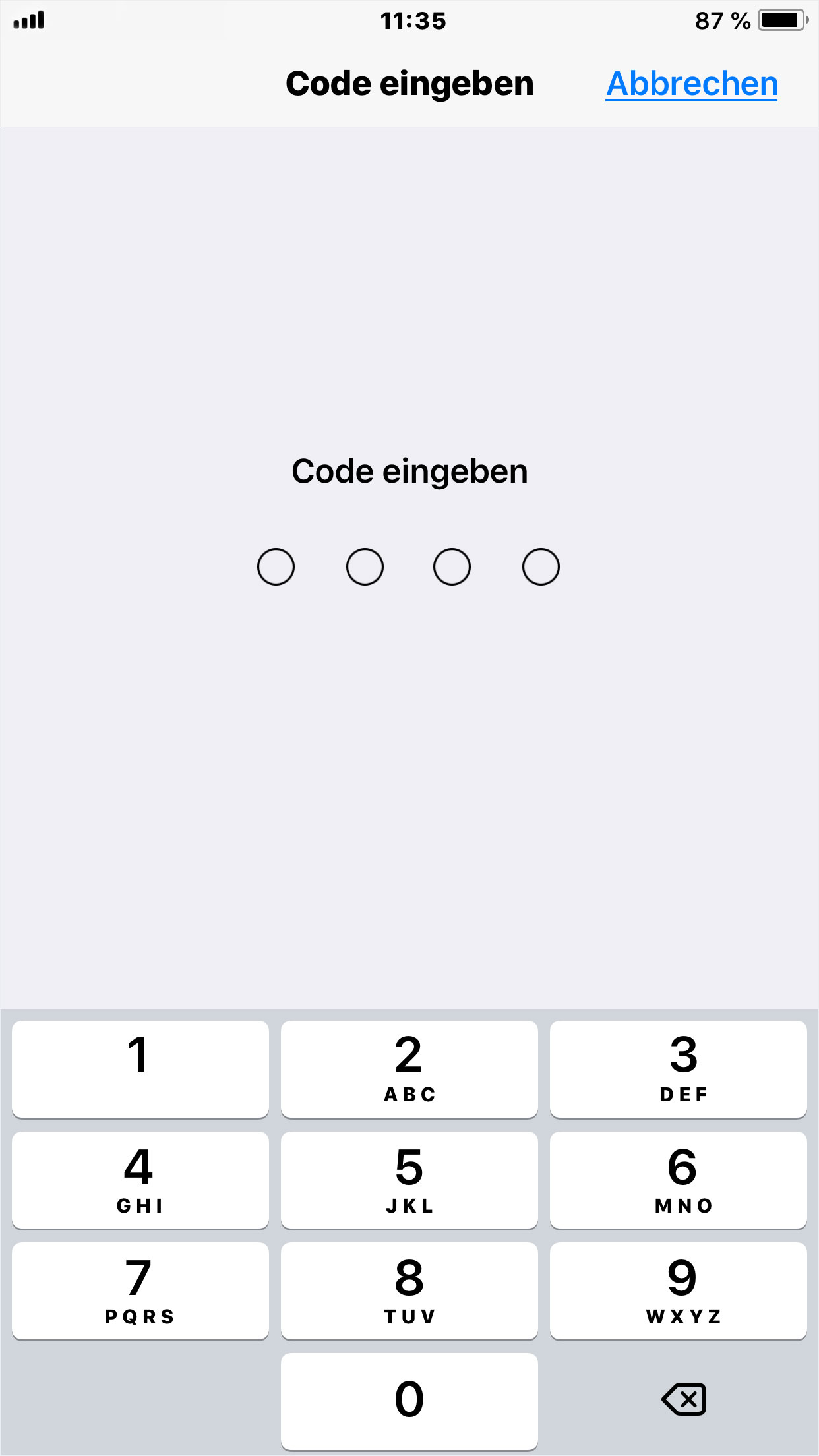The height and width of the screenshot is (1456, 819).
Task: Enter digit 0 on the keypad
Action: (x=409, y=1402)
